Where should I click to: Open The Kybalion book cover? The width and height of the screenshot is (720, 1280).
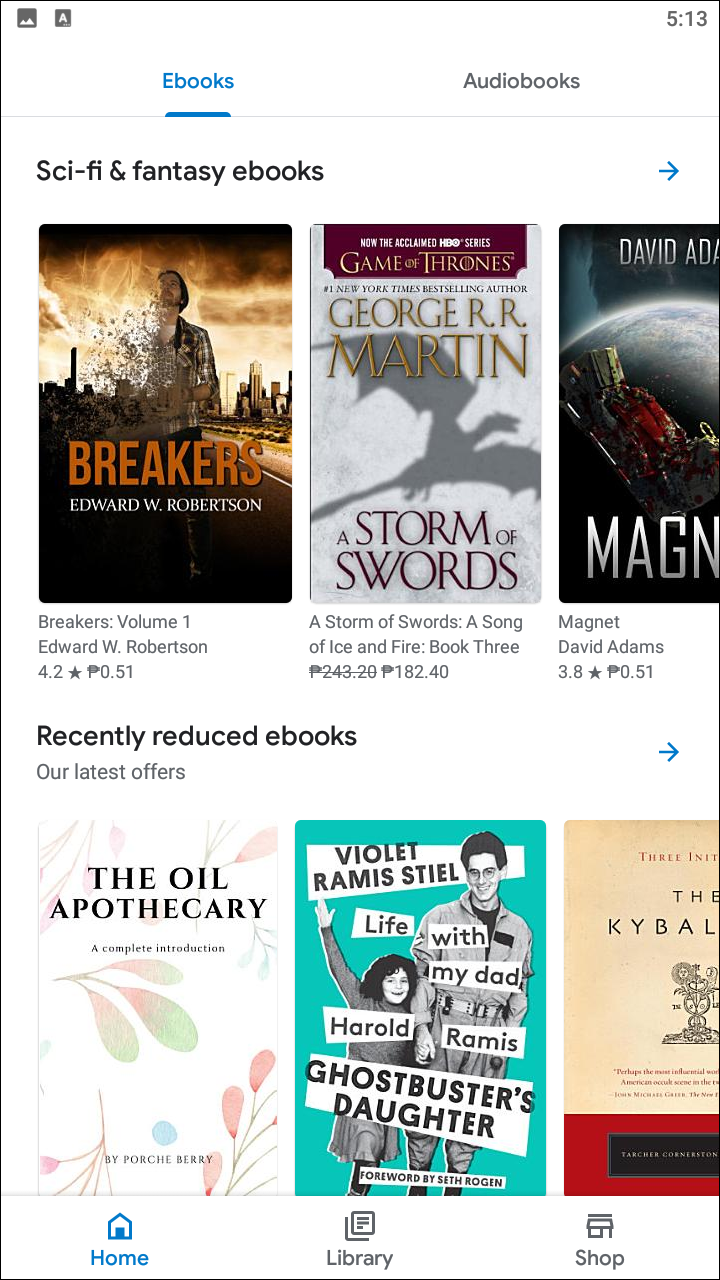[642, 1005]
